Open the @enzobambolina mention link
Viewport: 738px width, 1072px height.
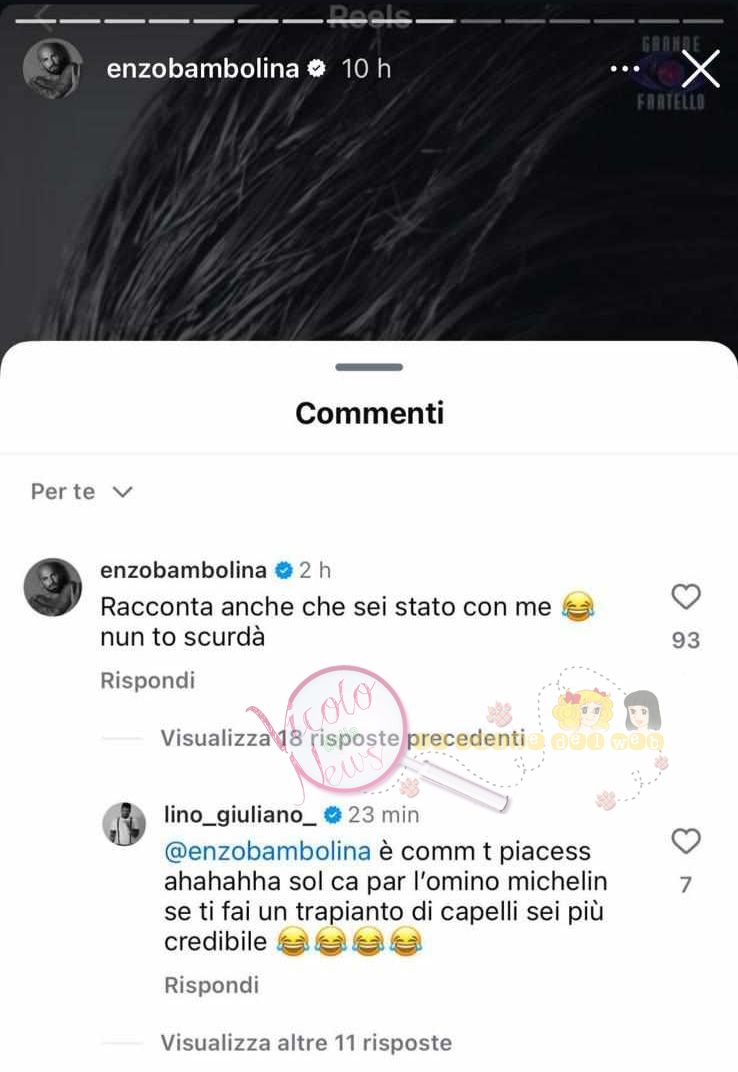click(267, 852)
